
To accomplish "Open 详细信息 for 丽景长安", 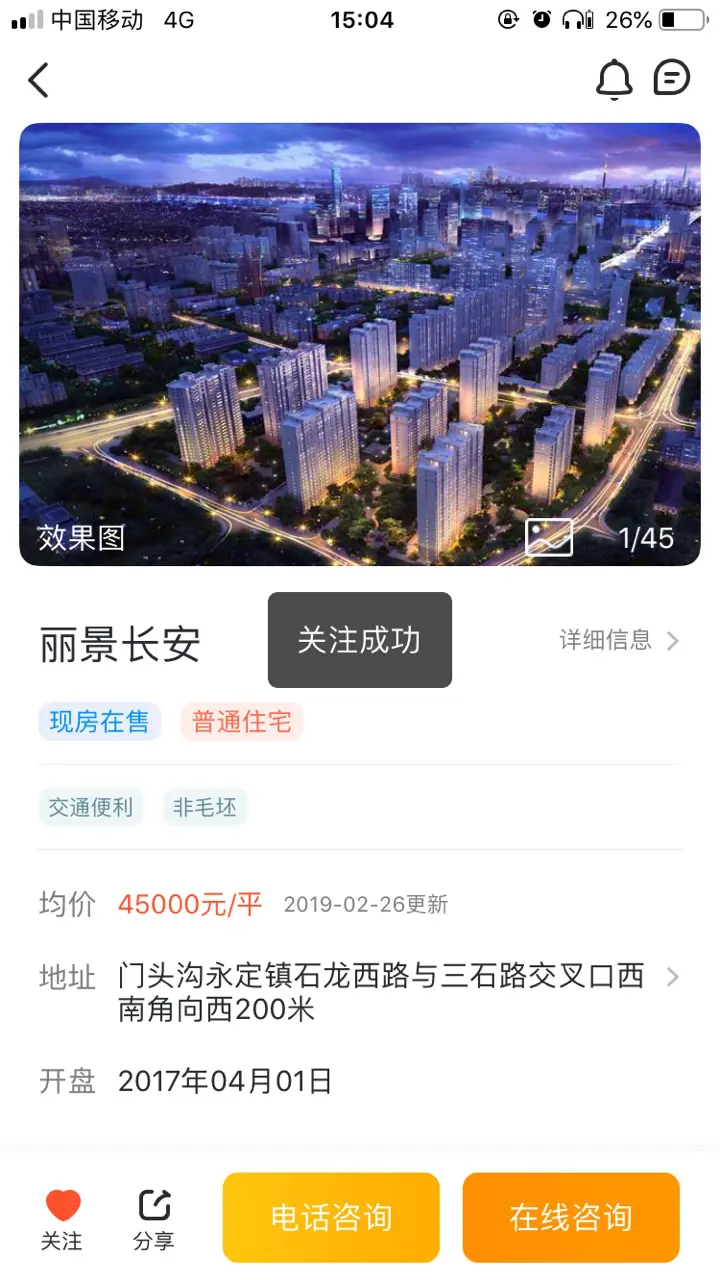I will click(x=618, y=640).
